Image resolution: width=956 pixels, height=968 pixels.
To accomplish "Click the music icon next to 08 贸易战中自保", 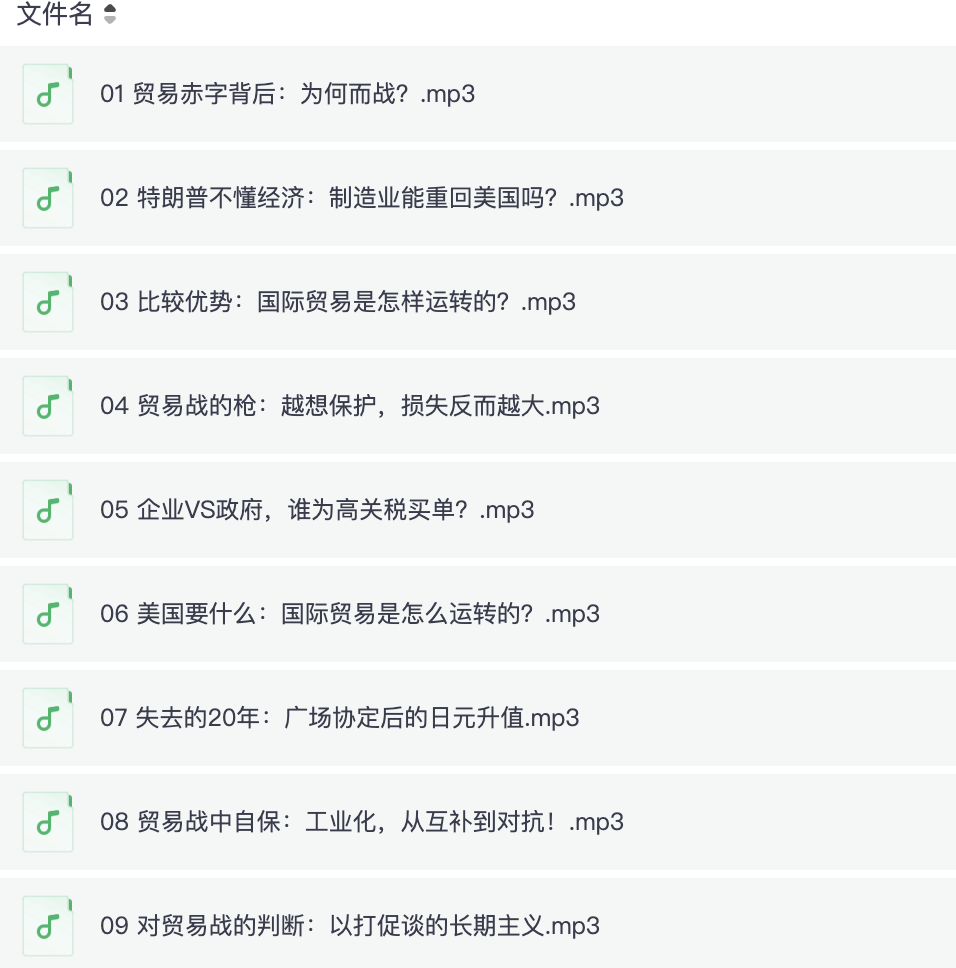I will click(46, 822).
